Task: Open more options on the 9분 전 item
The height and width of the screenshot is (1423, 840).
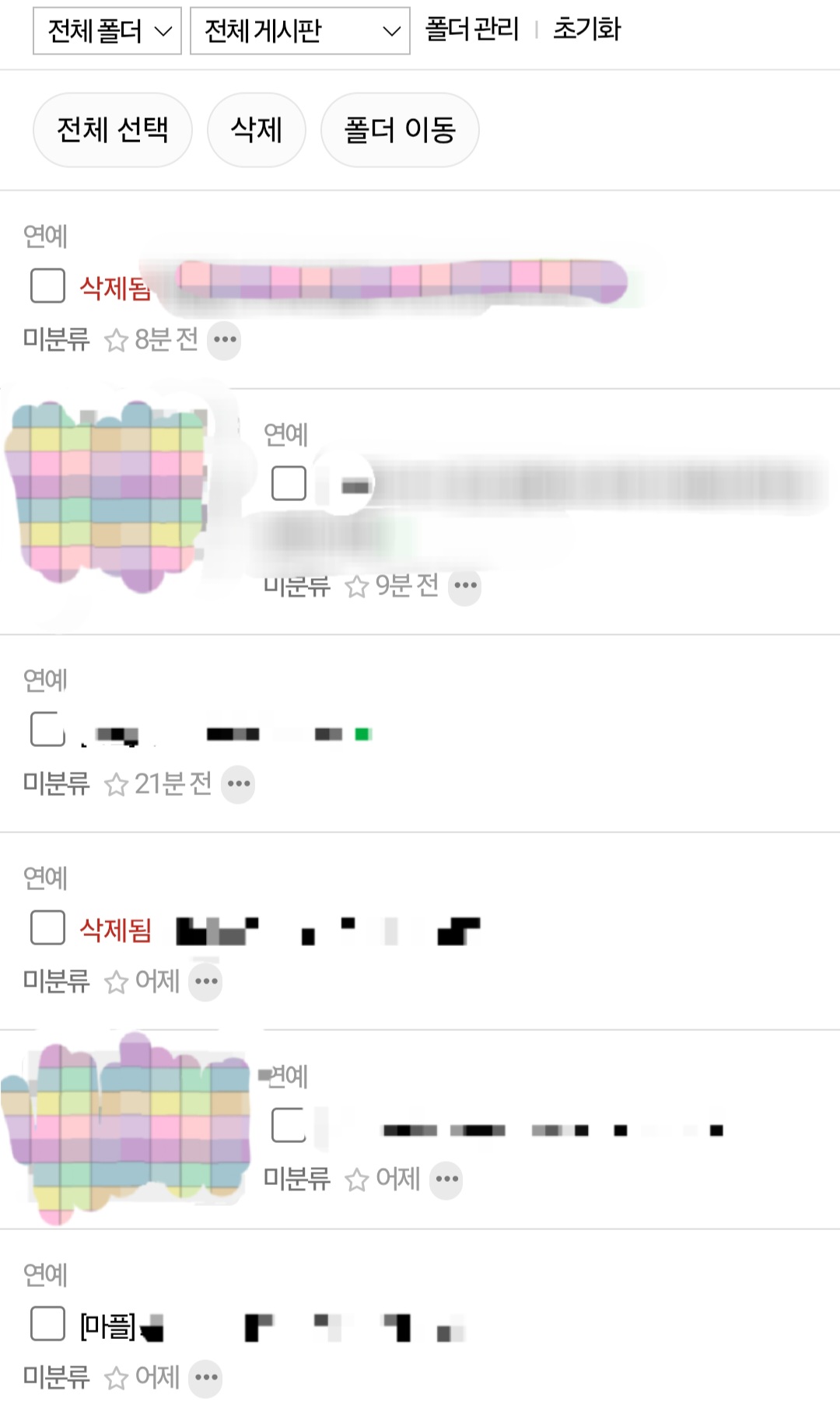Action: click(464, 587)
